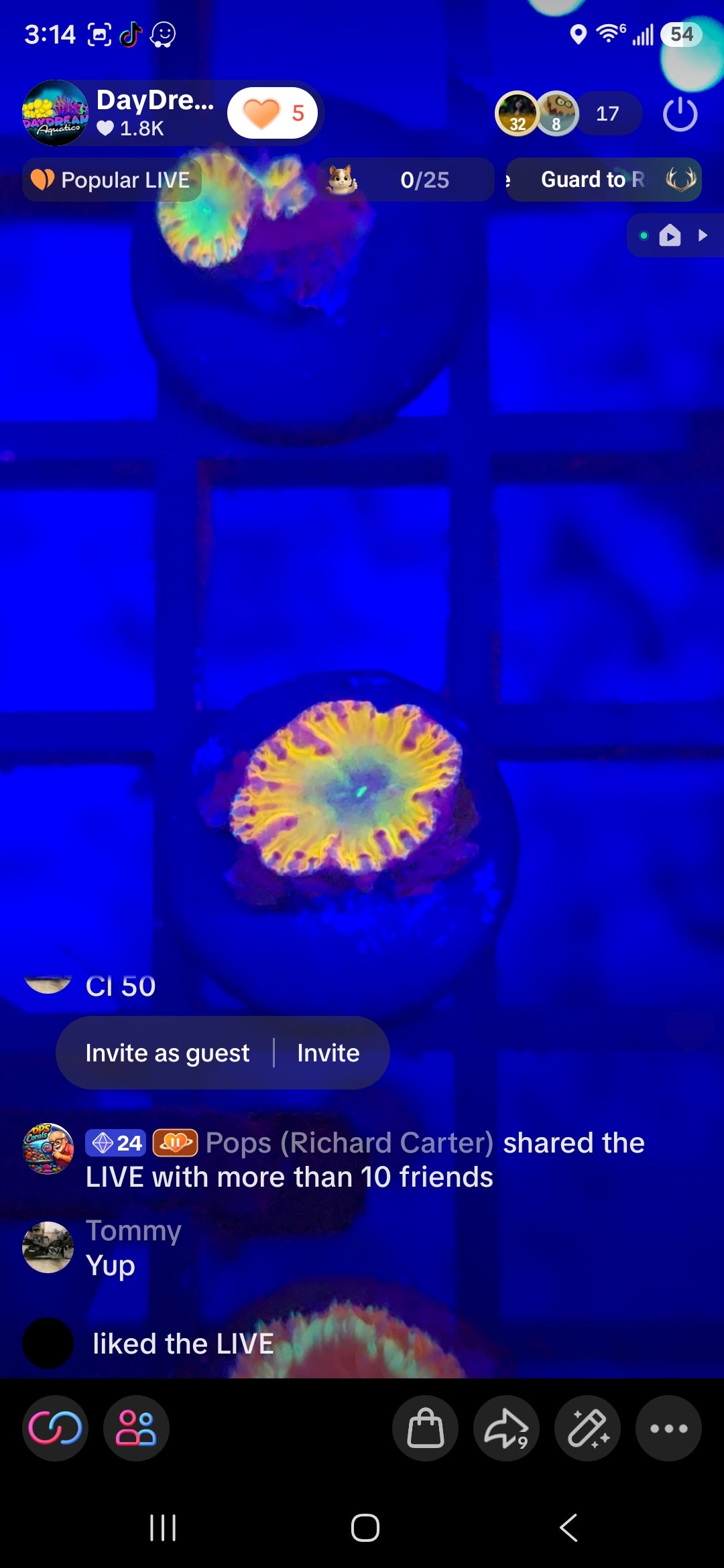Open the three-dot more options
This screenshot has width=724, height=1568.
(x=668, y=1428)
